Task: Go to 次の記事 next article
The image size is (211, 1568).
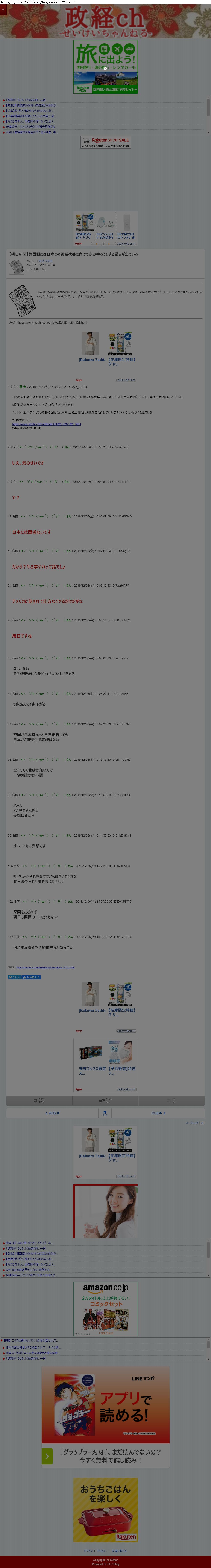Action: point(158,1113)
